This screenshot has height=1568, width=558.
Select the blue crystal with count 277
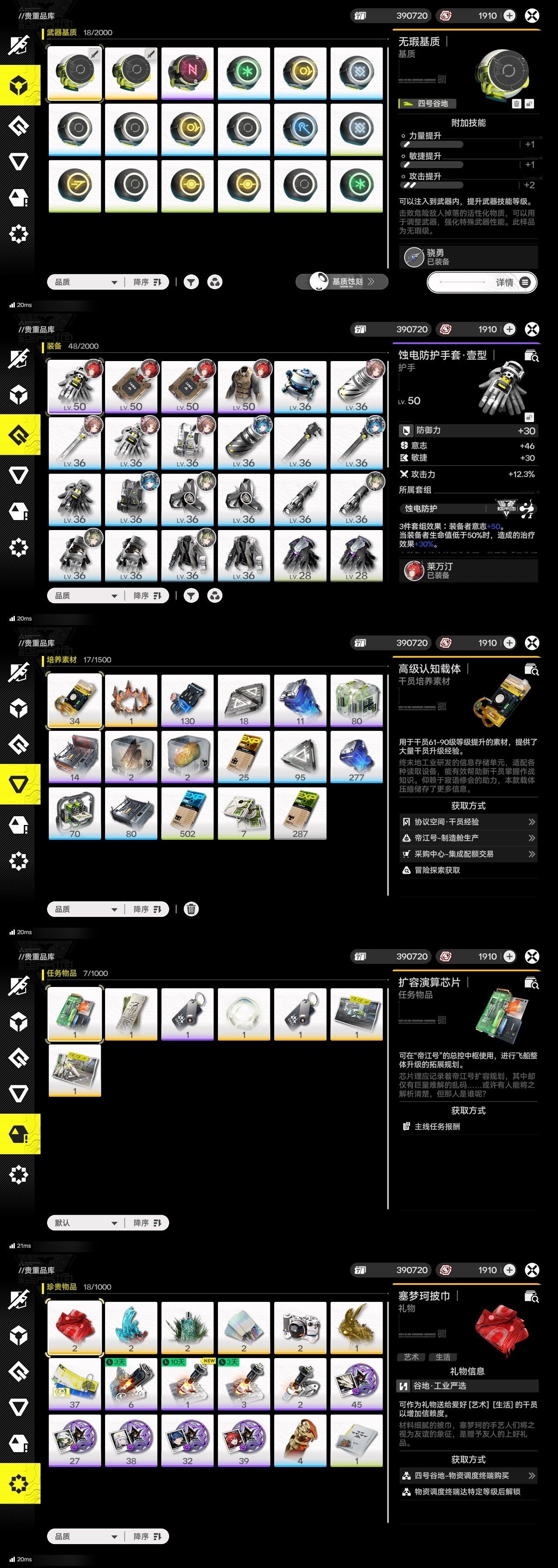356,757
